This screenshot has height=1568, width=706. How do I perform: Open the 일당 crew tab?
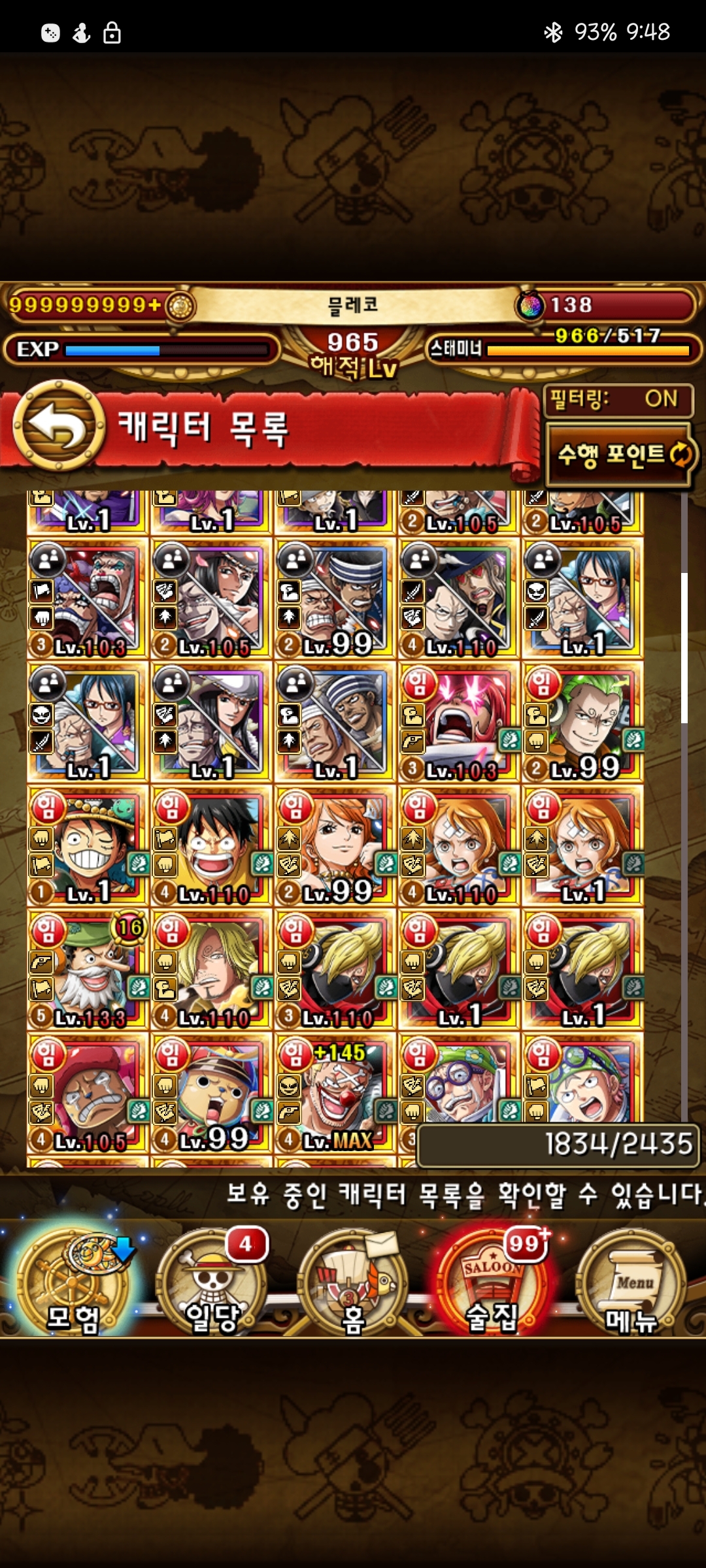coord(212,1282)
